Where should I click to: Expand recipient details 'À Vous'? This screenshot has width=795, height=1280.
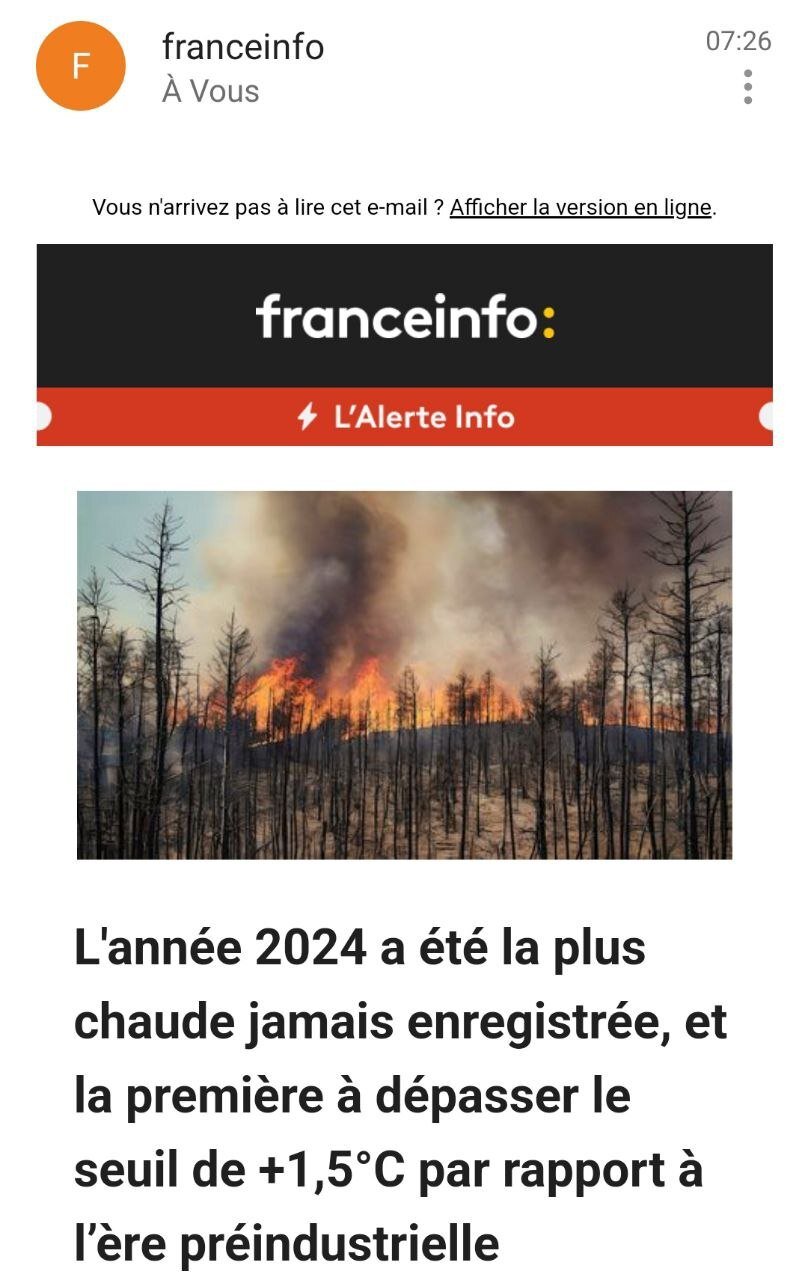click(x=210, y=91)
